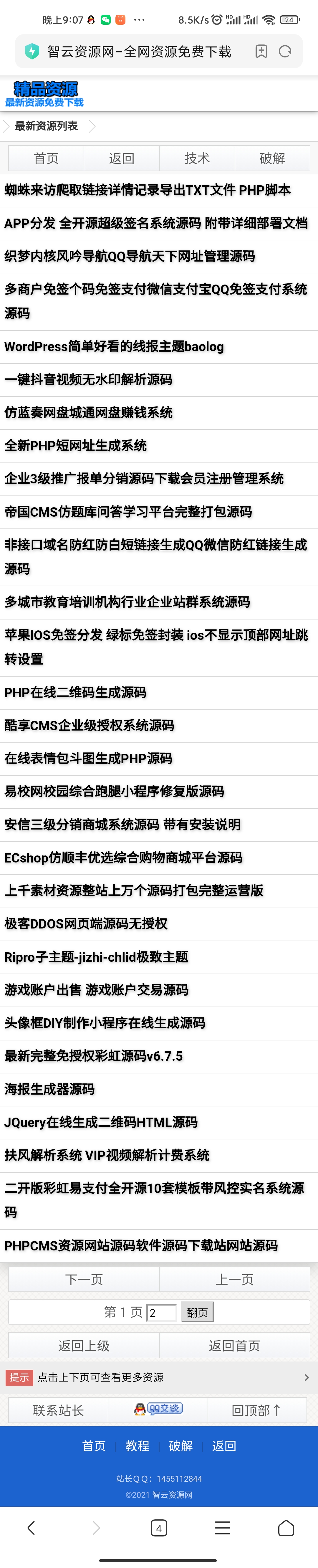Open the article about WordPress线报主题baolog
The image size is (318, 1568).
pos(114,346)
